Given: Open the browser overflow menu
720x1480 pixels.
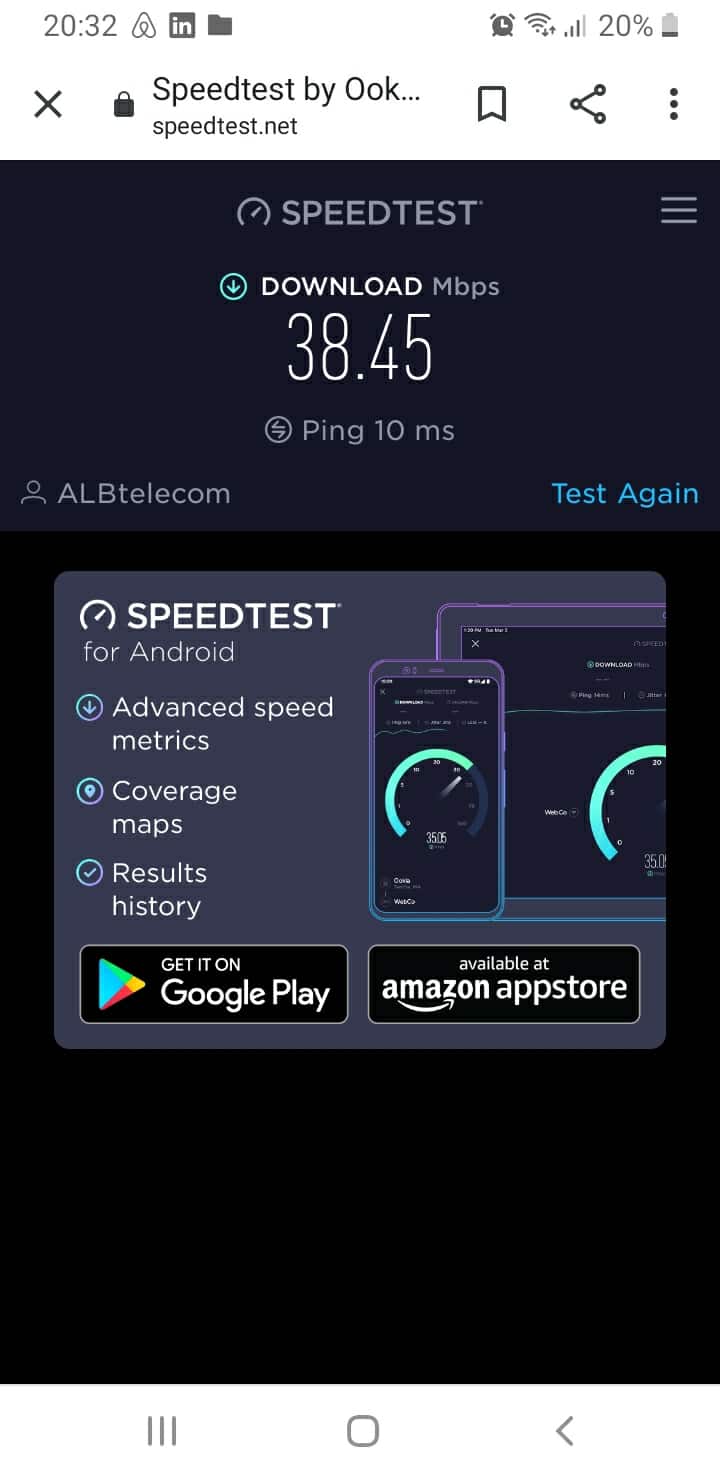Looking at the screenshot, I should pyautogui.click(x=674, y=103).
